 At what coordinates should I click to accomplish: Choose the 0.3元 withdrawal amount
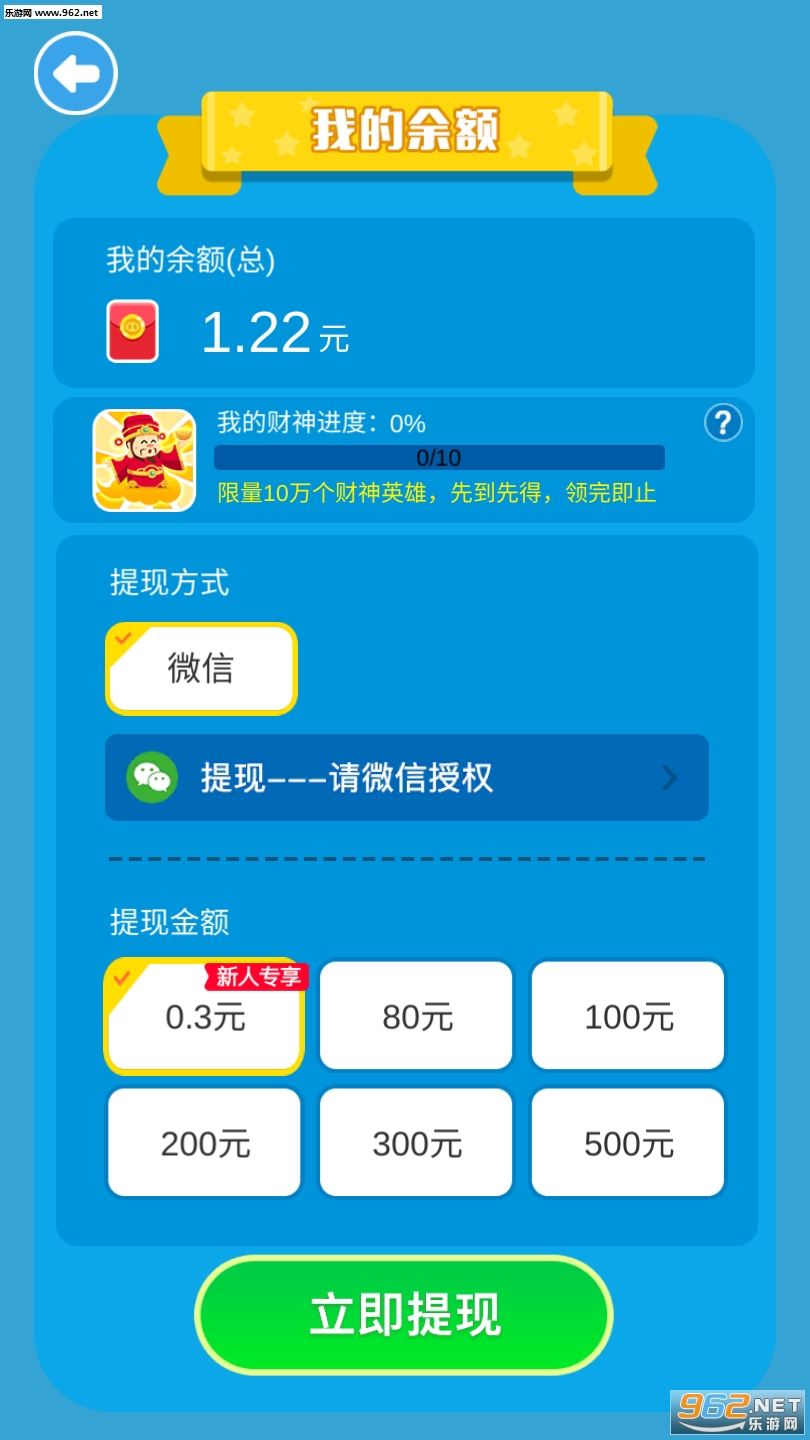click(x=204, y=1017)
